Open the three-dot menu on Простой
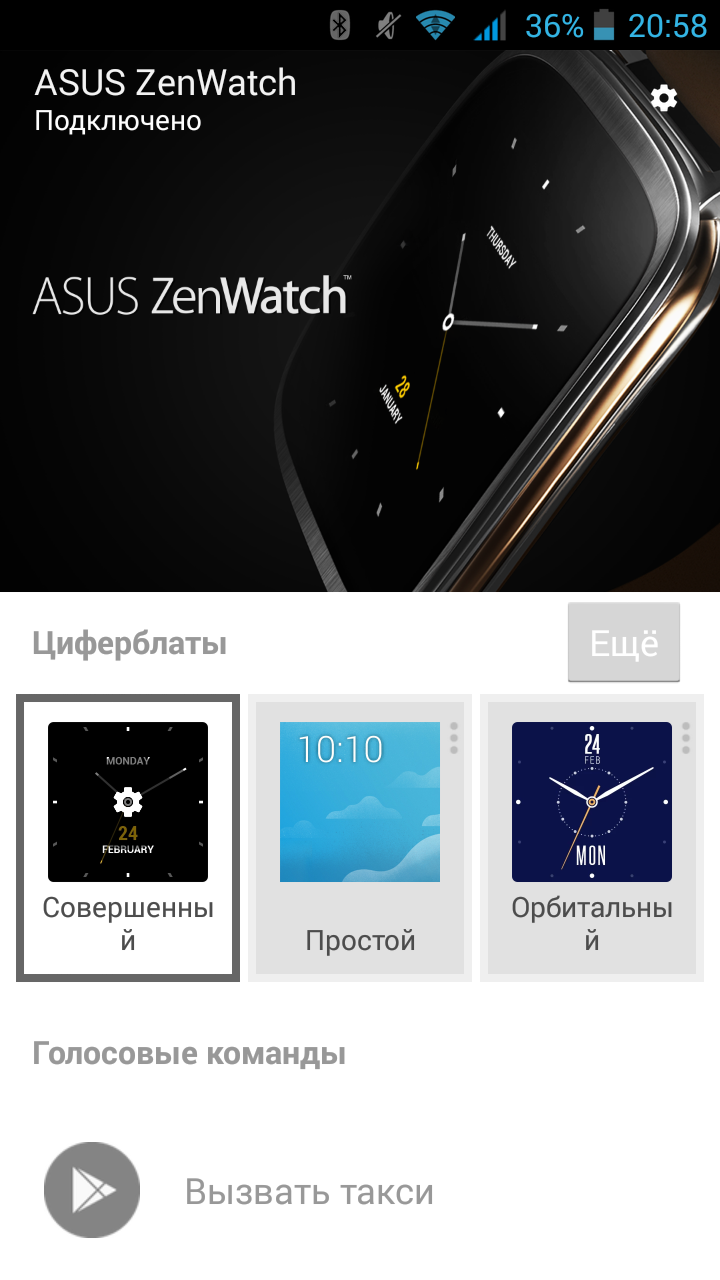Screen dimensions: 720x1280 tap(454, 738)
